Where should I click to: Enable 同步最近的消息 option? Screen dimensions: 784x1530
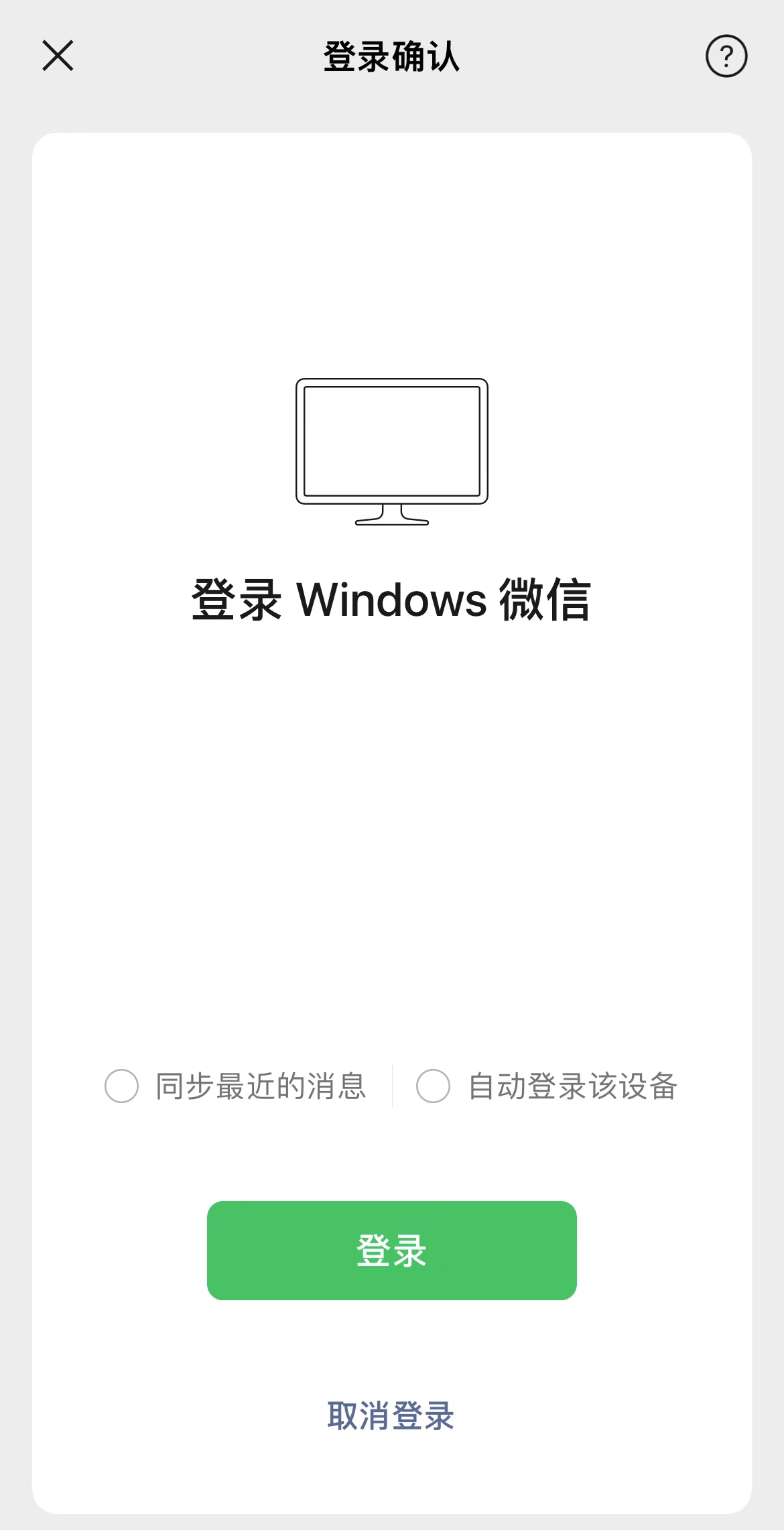click(122, 1086)
